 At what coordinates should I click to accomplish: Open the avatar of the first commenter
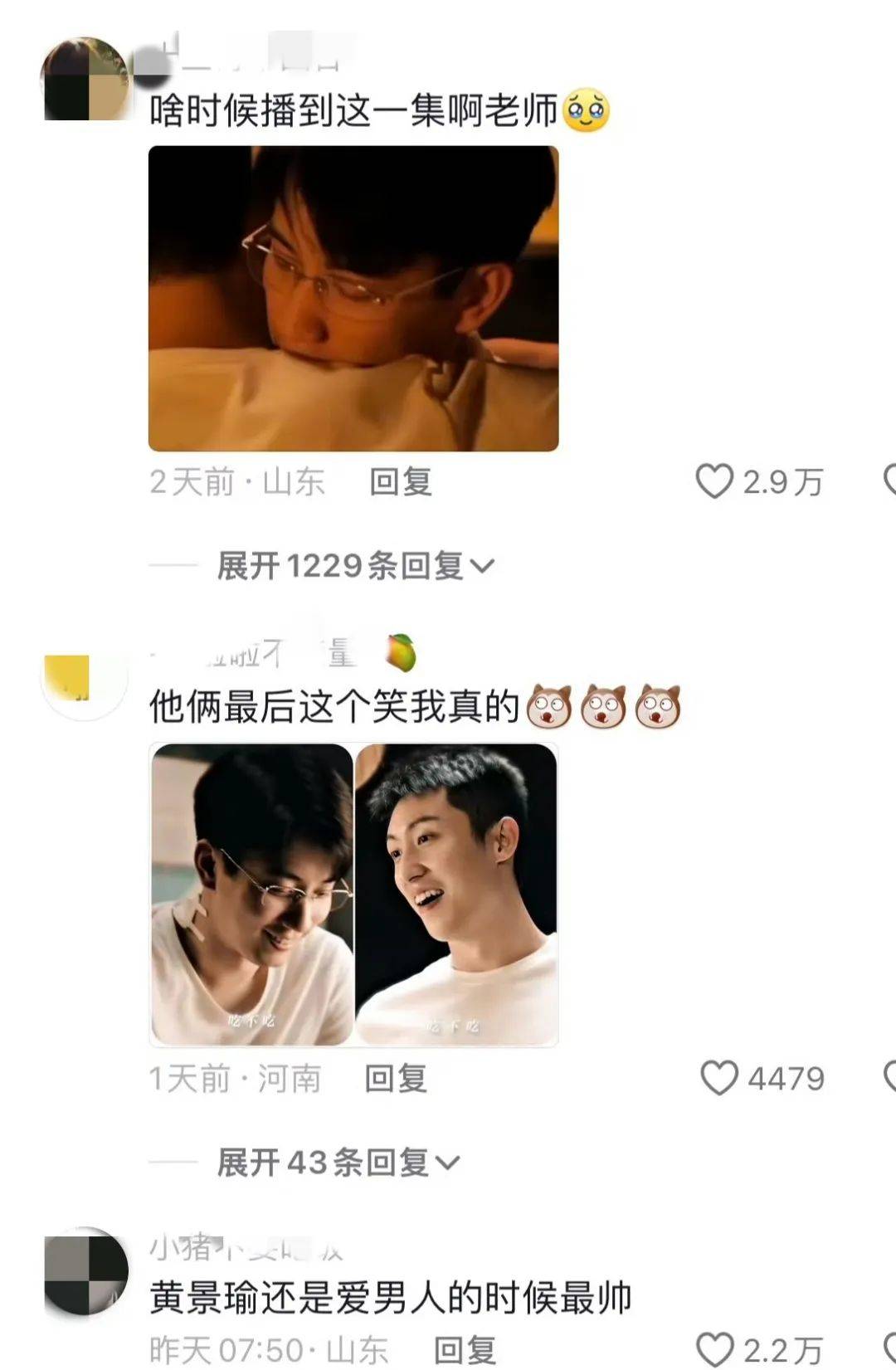pyautogui.click(x=85, y=80)
